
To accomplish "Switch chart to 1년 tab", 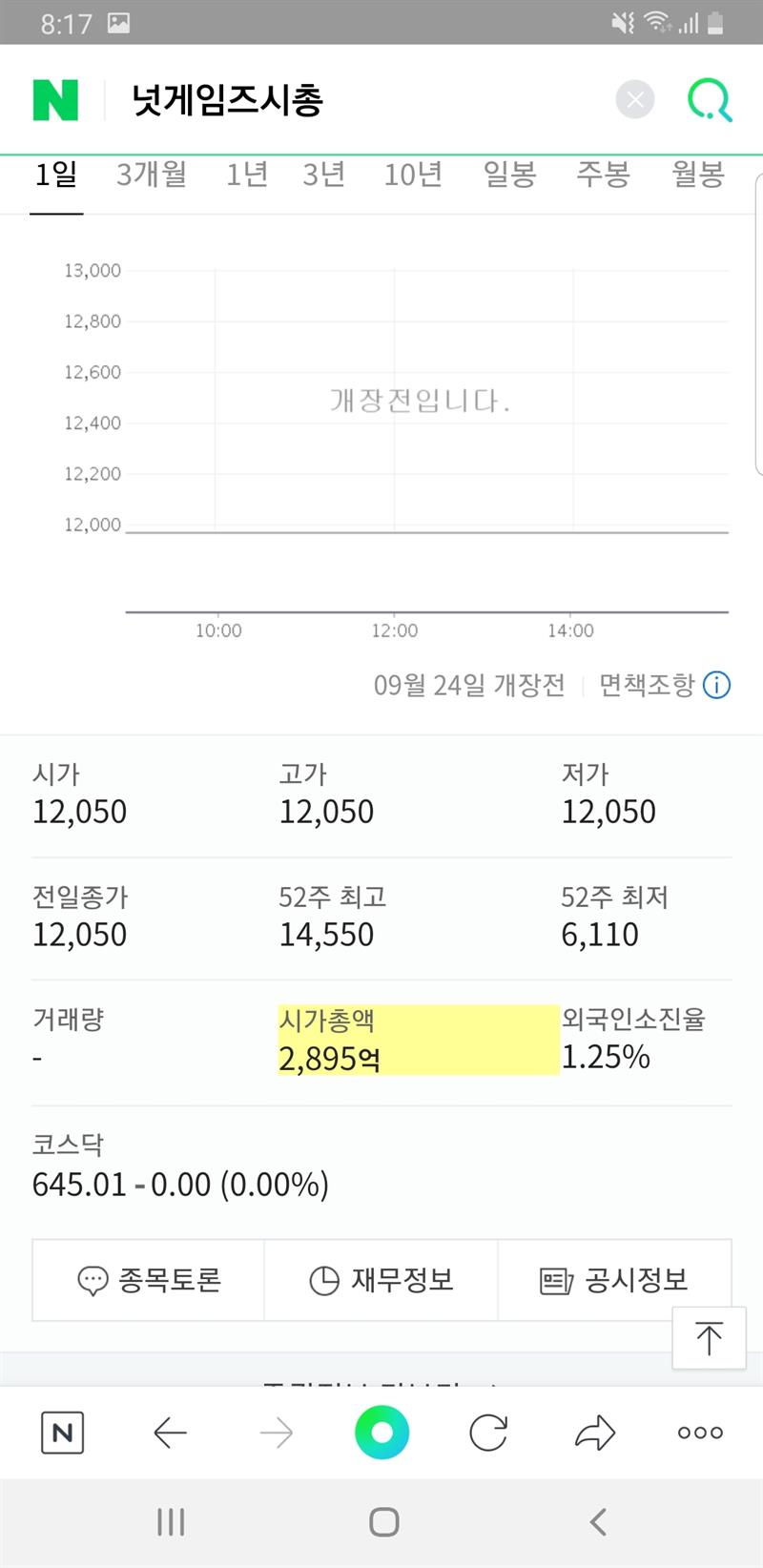I will pyautogui.click(x=246, y=175).
